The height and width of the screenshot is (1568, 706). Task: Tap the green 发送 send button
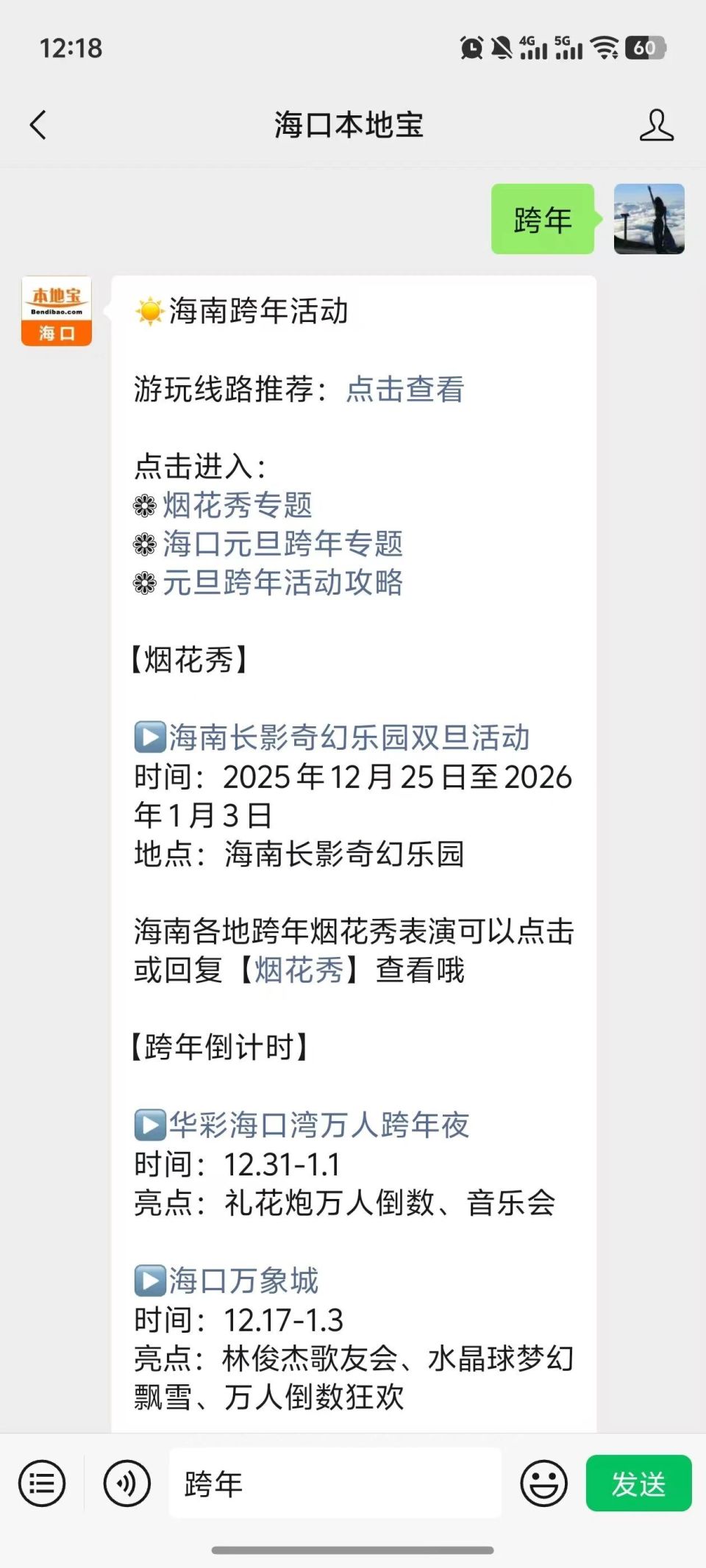pyautogui.click(x=638, y=1481)
